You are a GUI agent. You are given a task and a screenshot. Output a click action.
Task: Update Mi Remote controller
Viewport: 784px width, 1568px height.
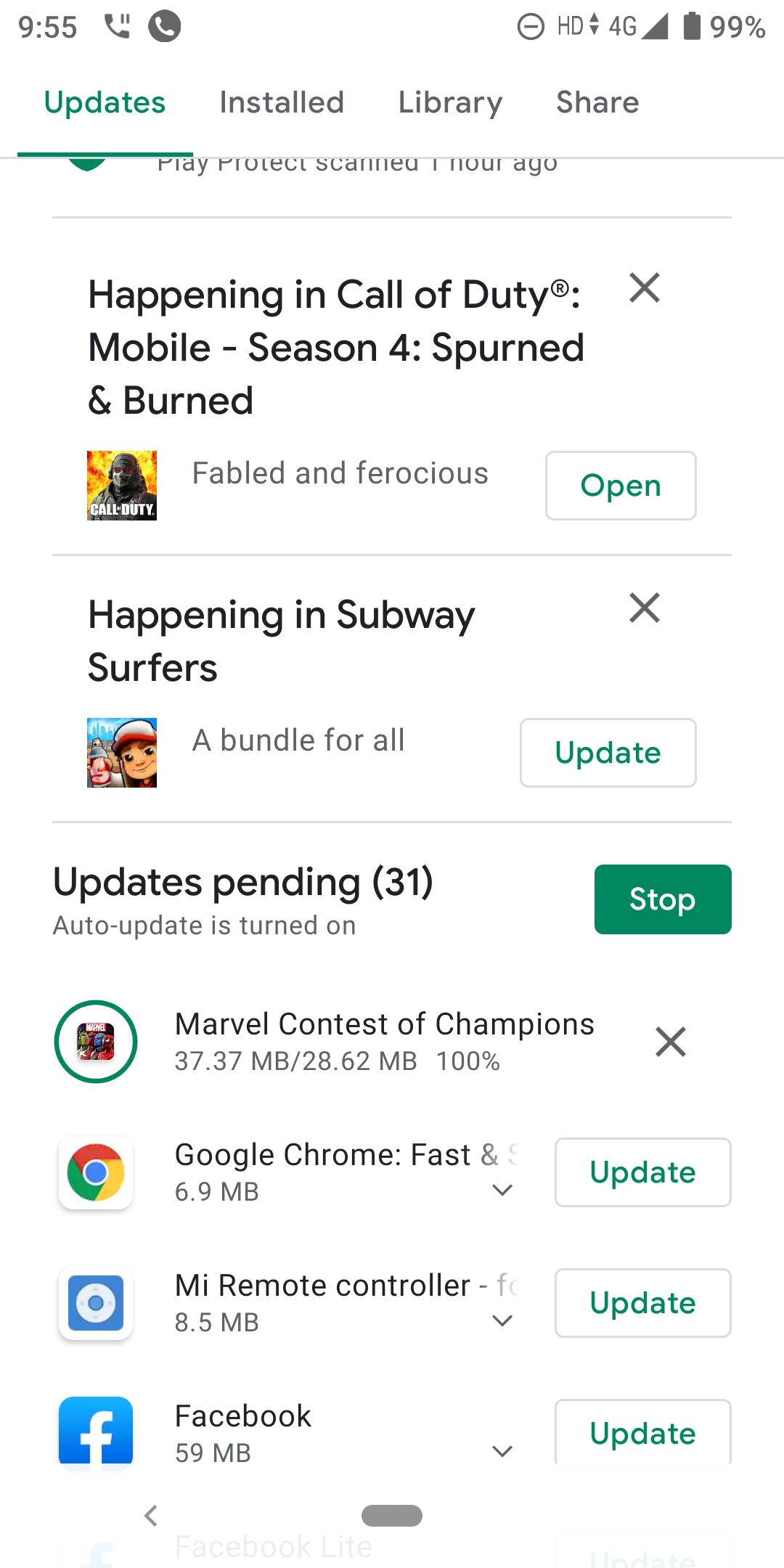(x=643, y=1303)
